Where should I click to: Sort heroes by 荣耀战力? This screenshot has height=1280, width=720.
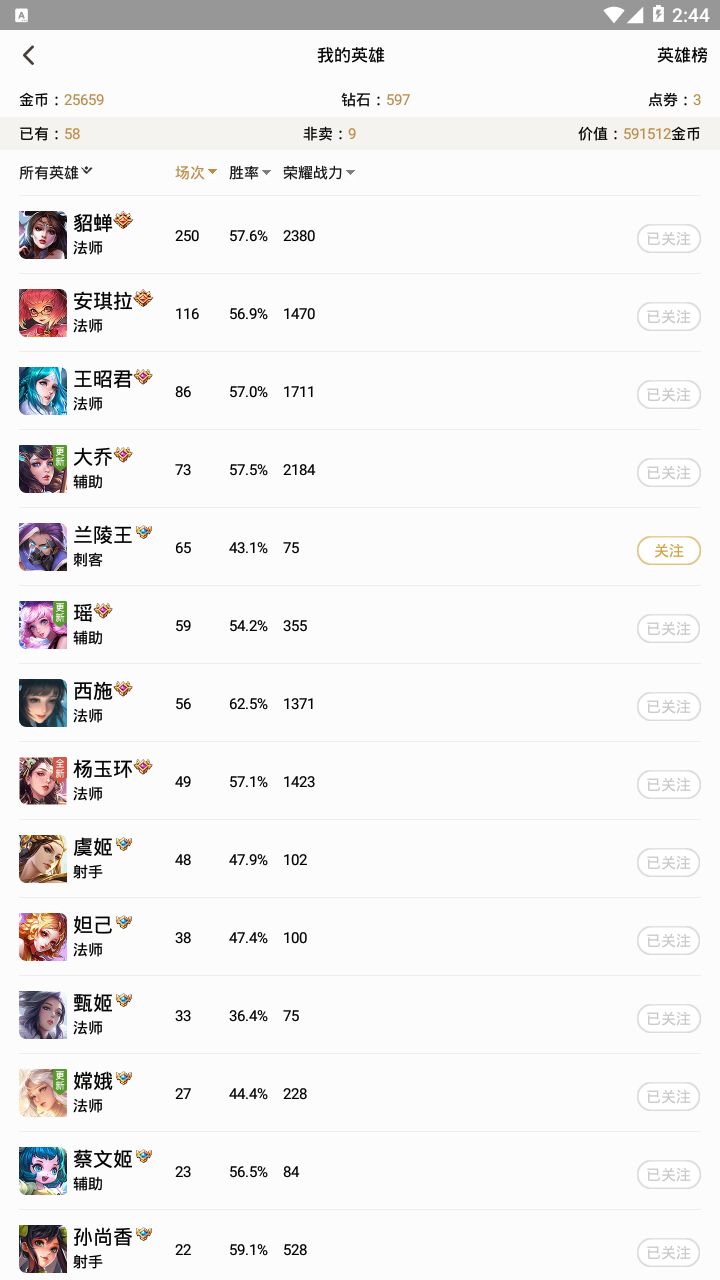(x=319, y=172)
